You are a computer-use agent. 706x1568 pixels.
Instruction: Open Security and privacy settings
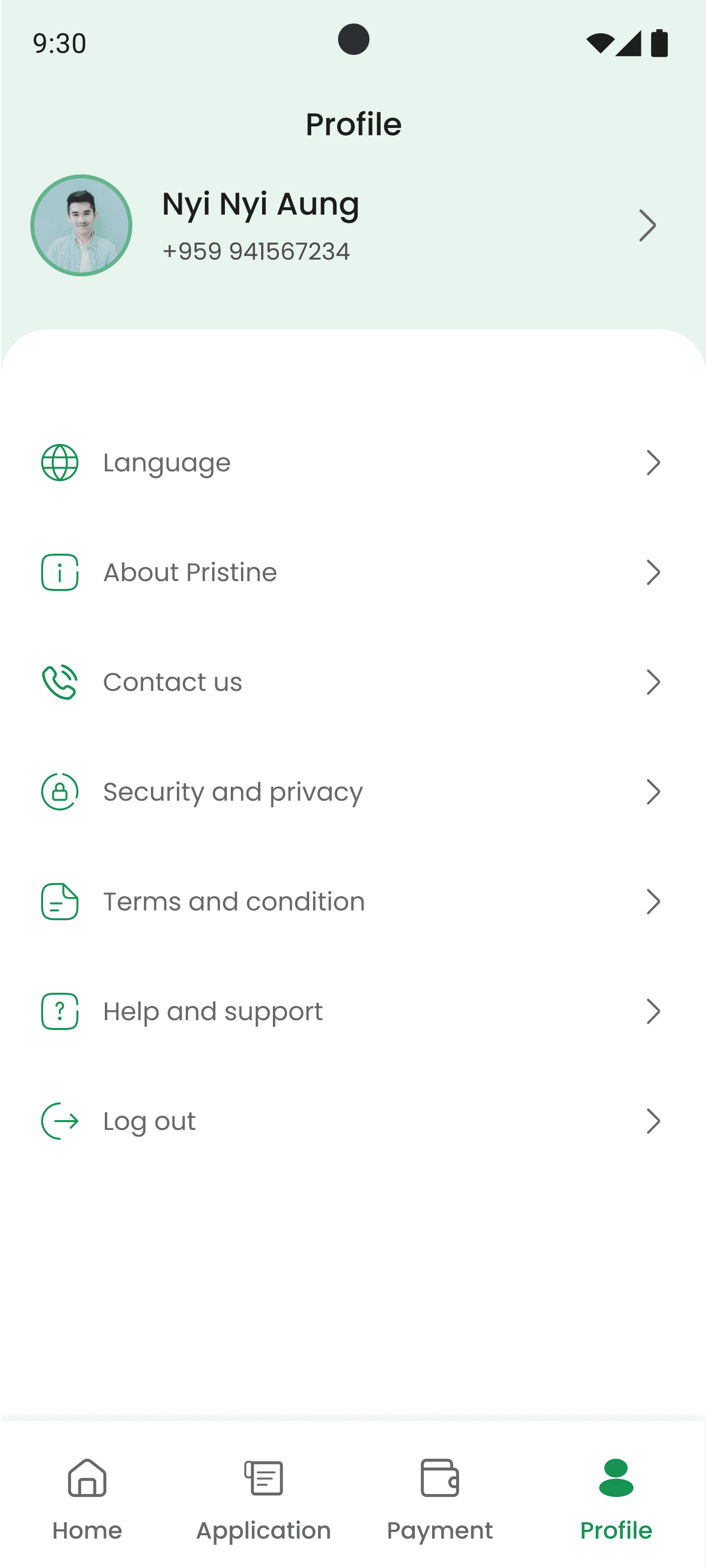[x=353, y=792]
